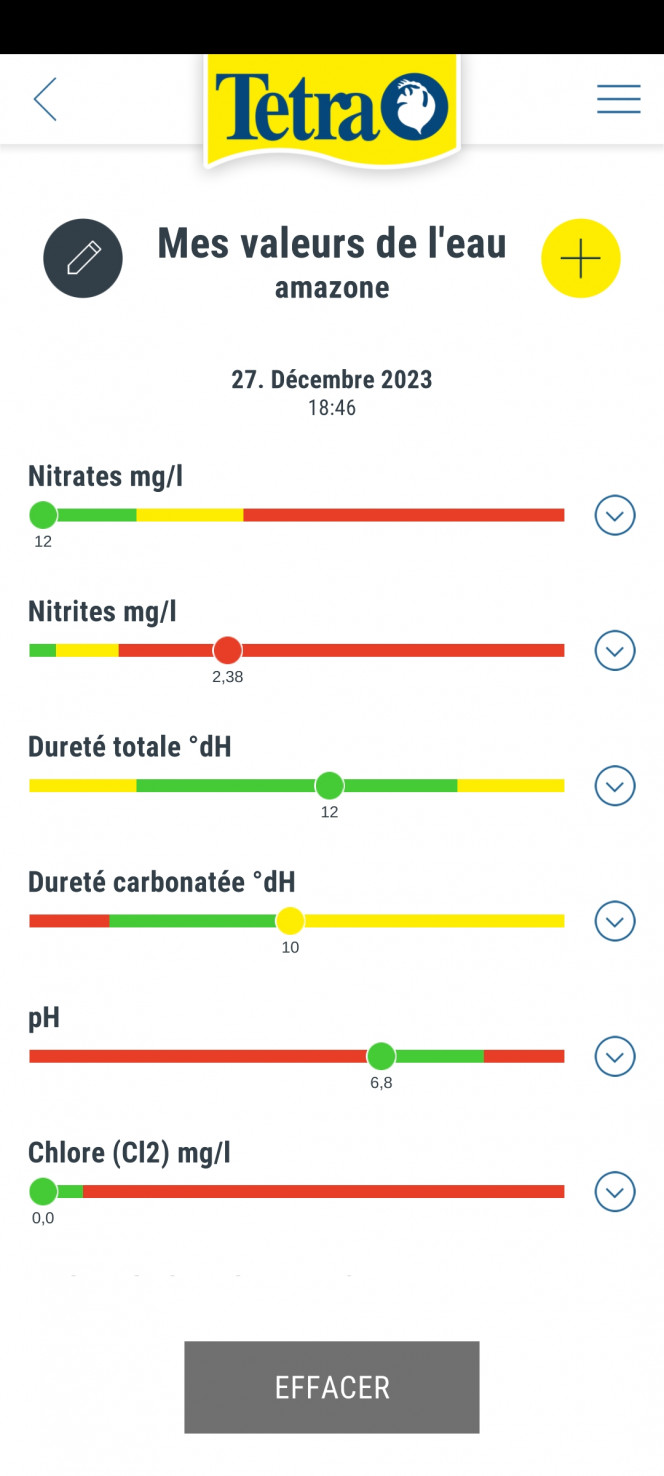The image size is (664, 1476).
Task: Open the hamburger menu
Action: pos(619,99)
